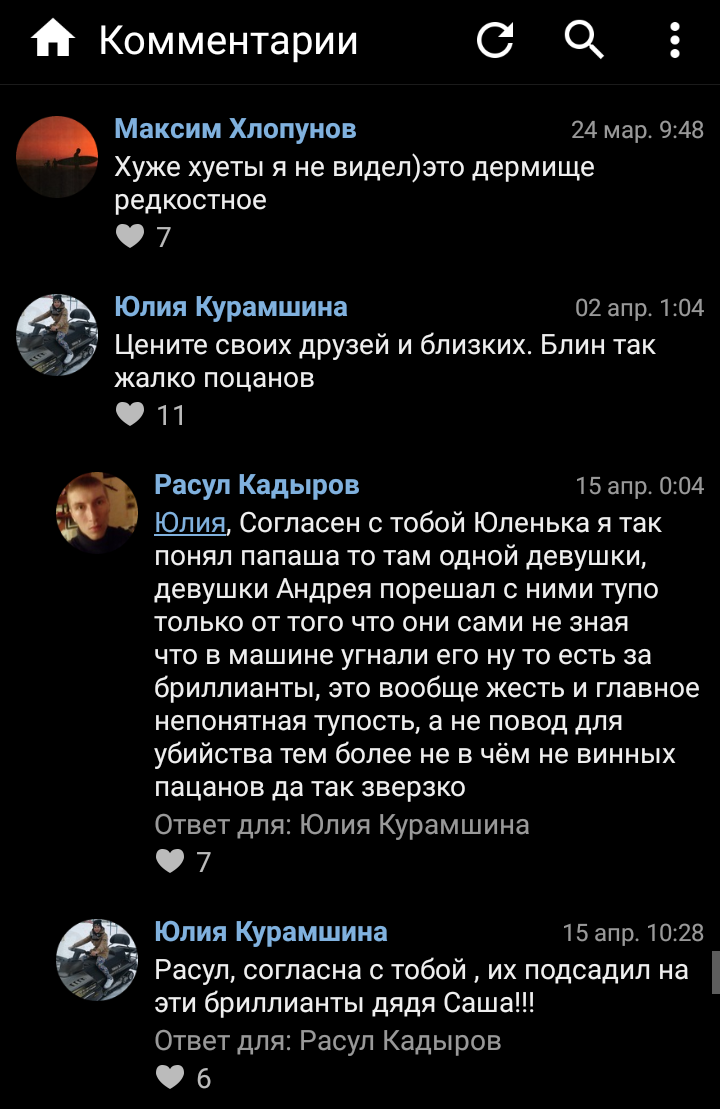
Task: Like Расул Кадыров's reply
Action: (170, 861)
